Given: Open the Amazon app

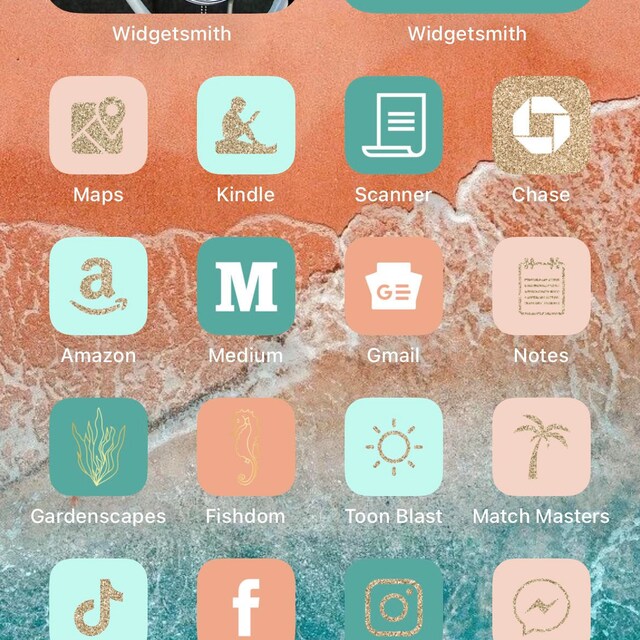Looking at the screenshot, I should (98, 286).
